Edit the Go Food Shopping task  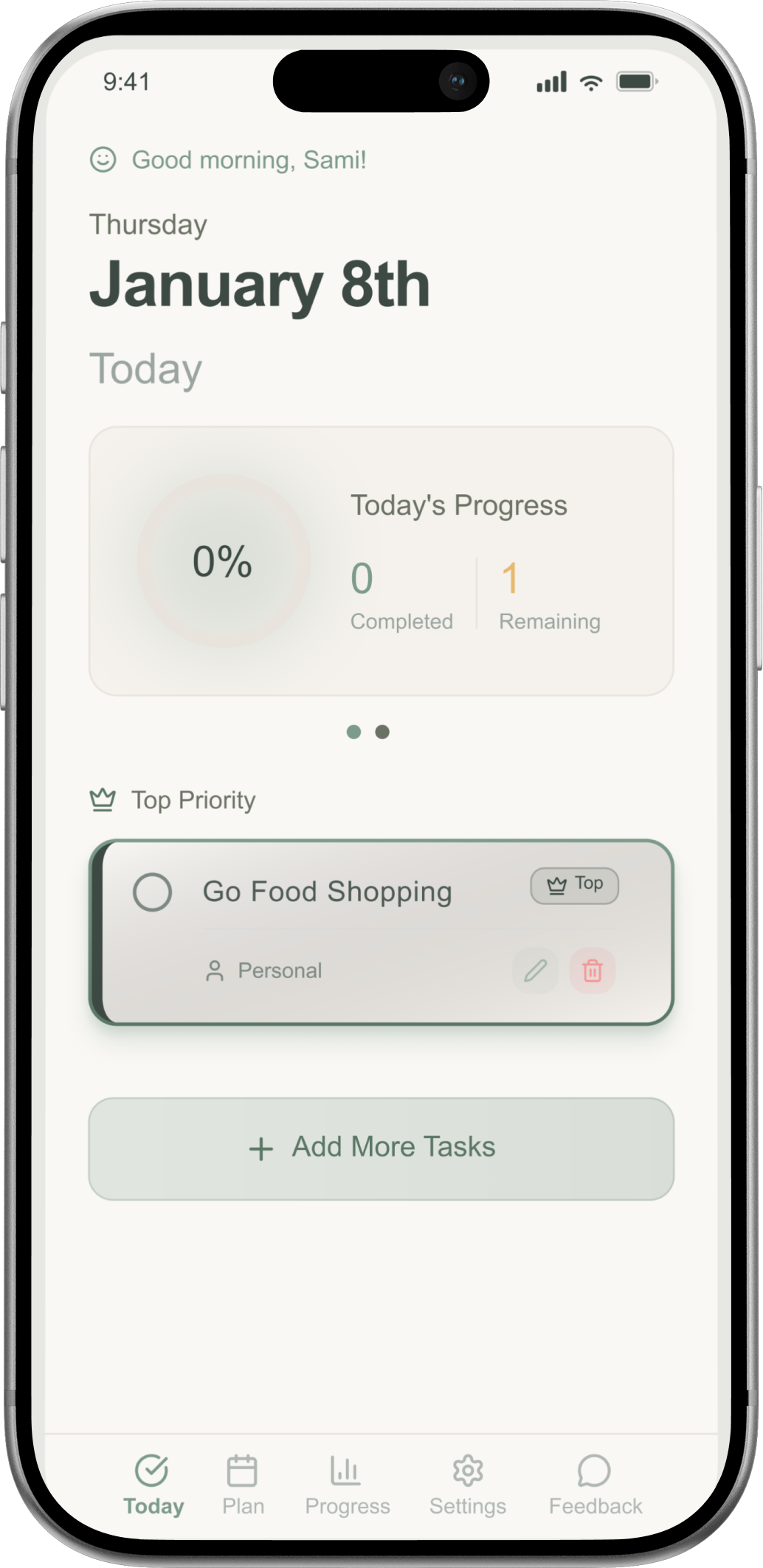pyautogui.click(x=535, y=971)
